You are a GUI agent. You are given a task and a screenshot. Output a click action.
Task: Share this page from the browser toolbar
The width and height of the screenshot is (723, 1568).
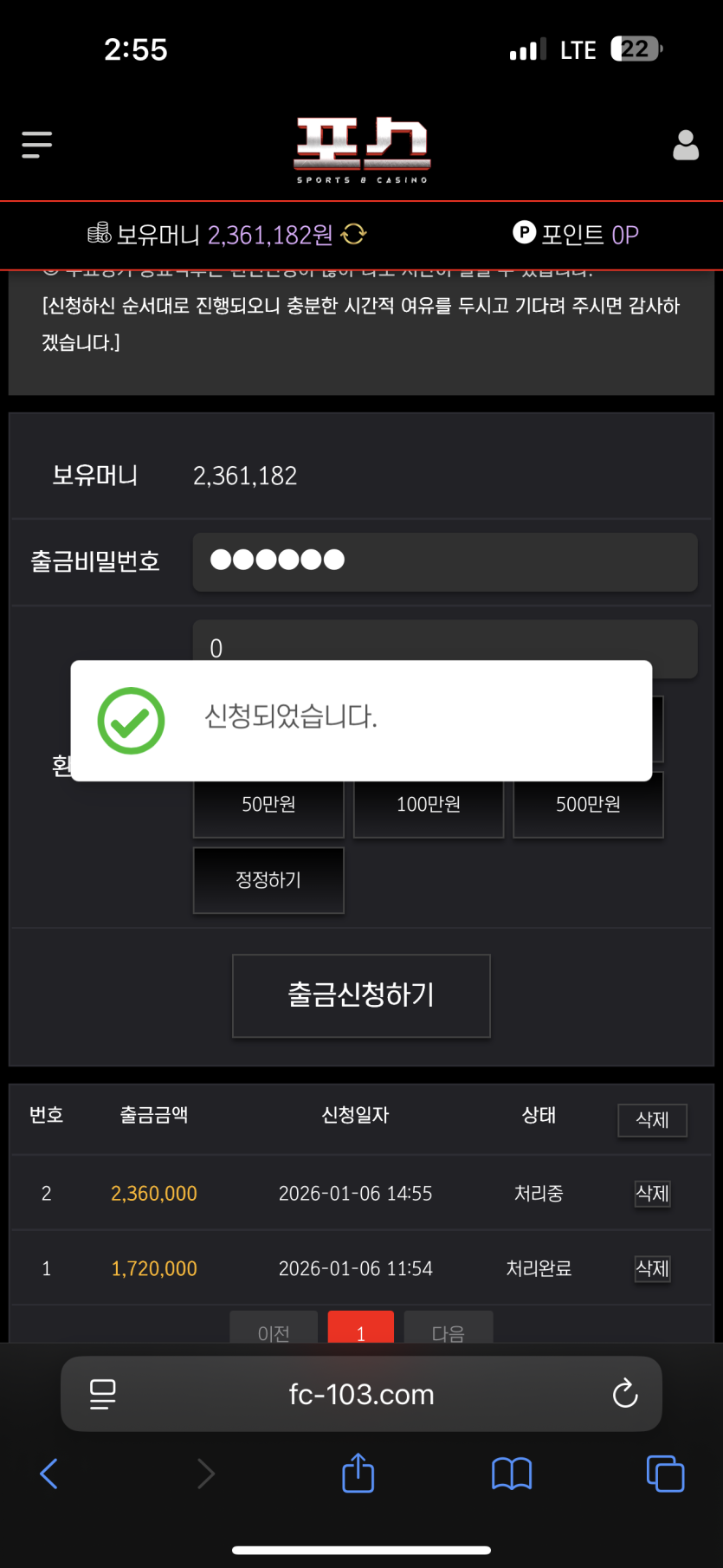click(358, 1474)
